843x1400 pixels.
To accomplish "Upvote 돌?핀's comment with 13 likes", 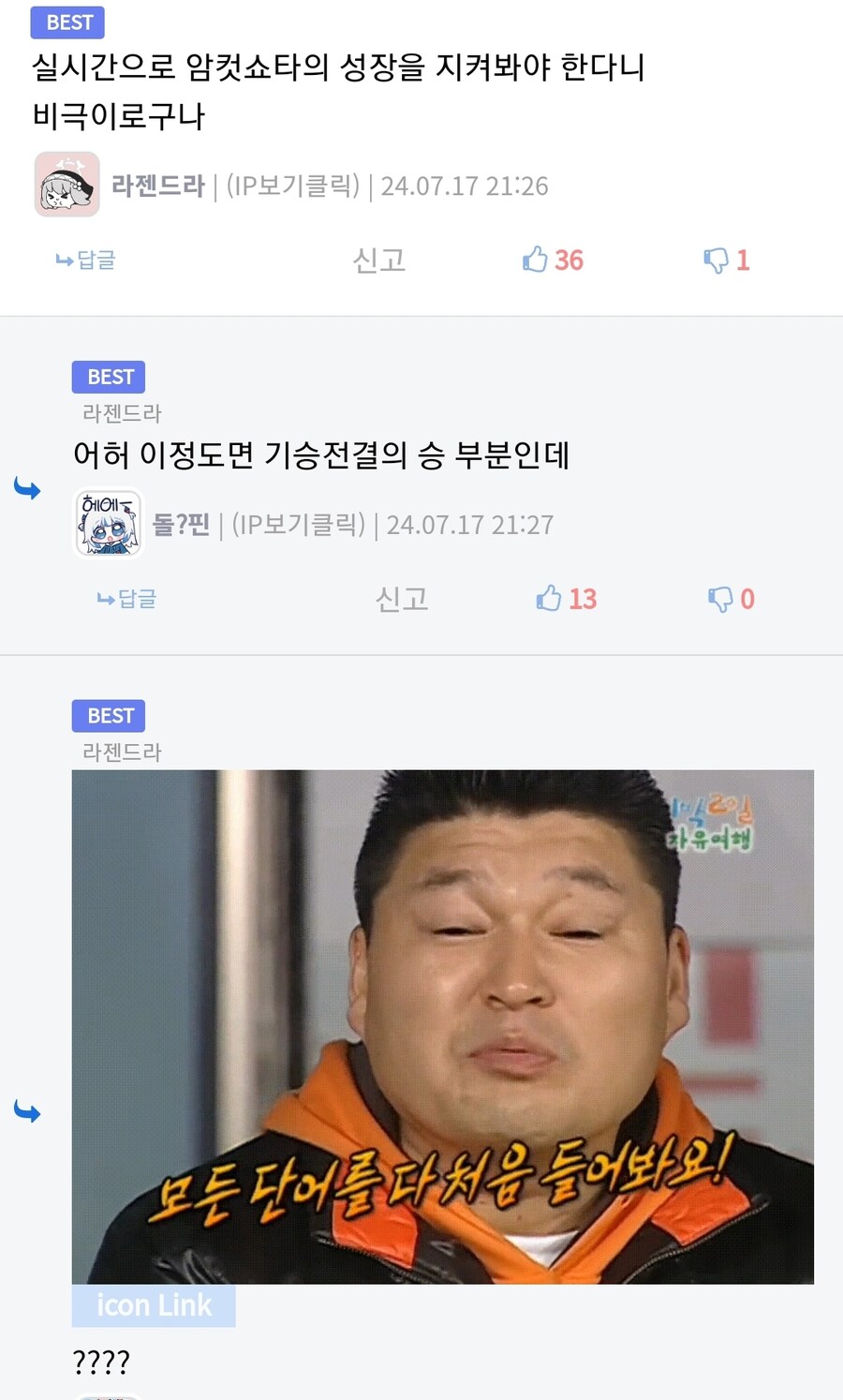I will [x=566, y=598].
